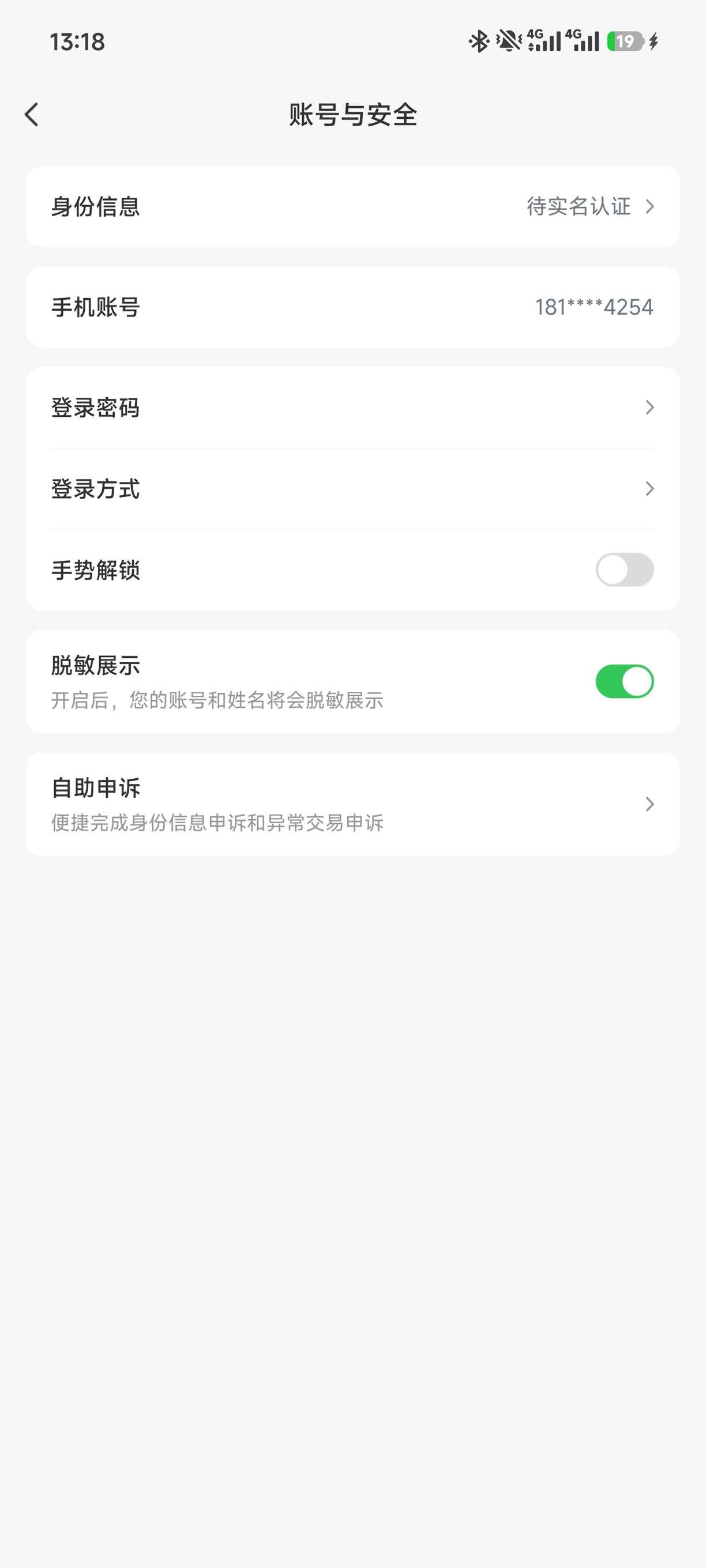
Task: Expand the 自助申诉 self-appeal section
Action: (x=352, y=804)
